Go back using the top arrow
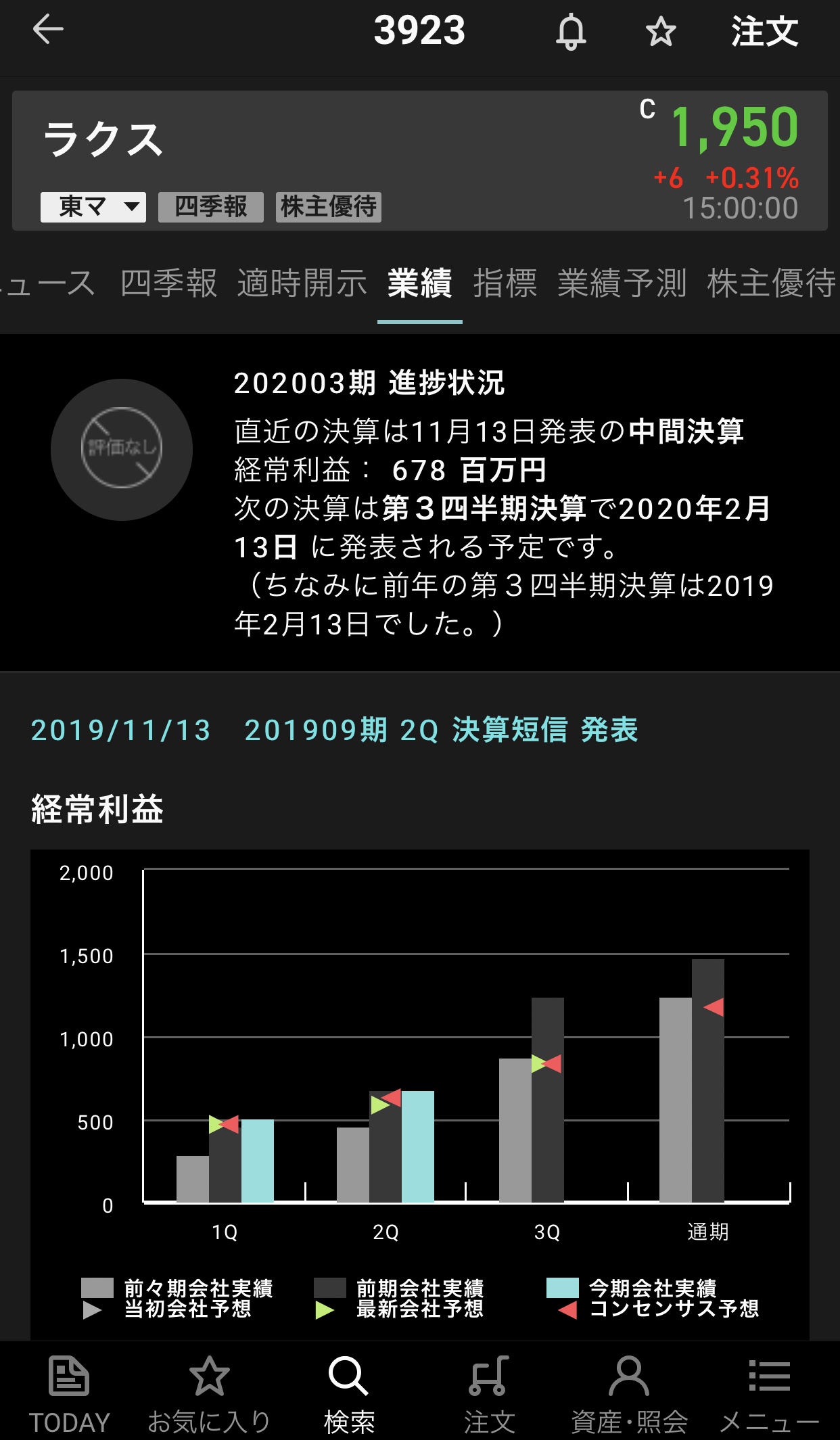840x1440 pixels. [48, 30]
